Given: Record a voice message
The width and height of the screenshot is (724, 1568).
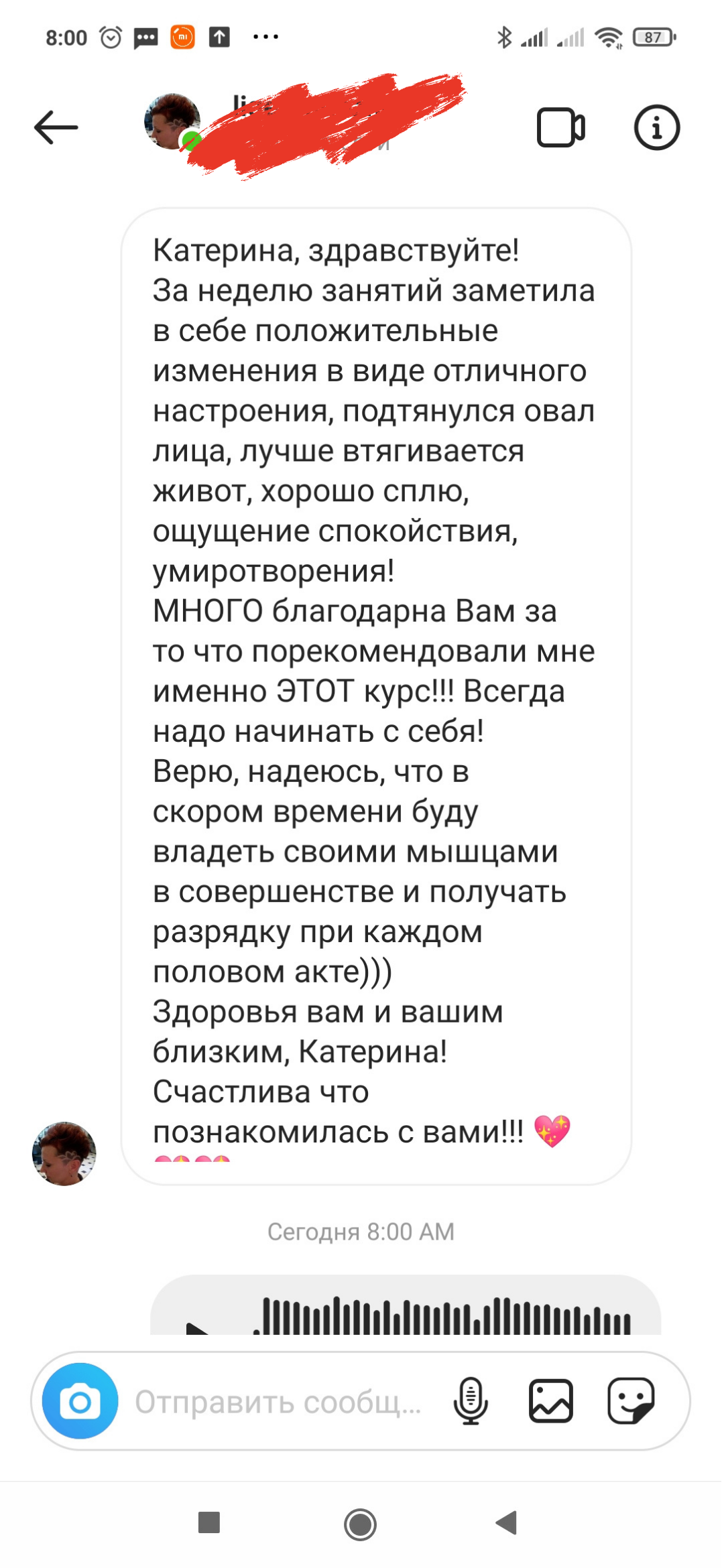Looking at the screenshot, I should 471,1401.
